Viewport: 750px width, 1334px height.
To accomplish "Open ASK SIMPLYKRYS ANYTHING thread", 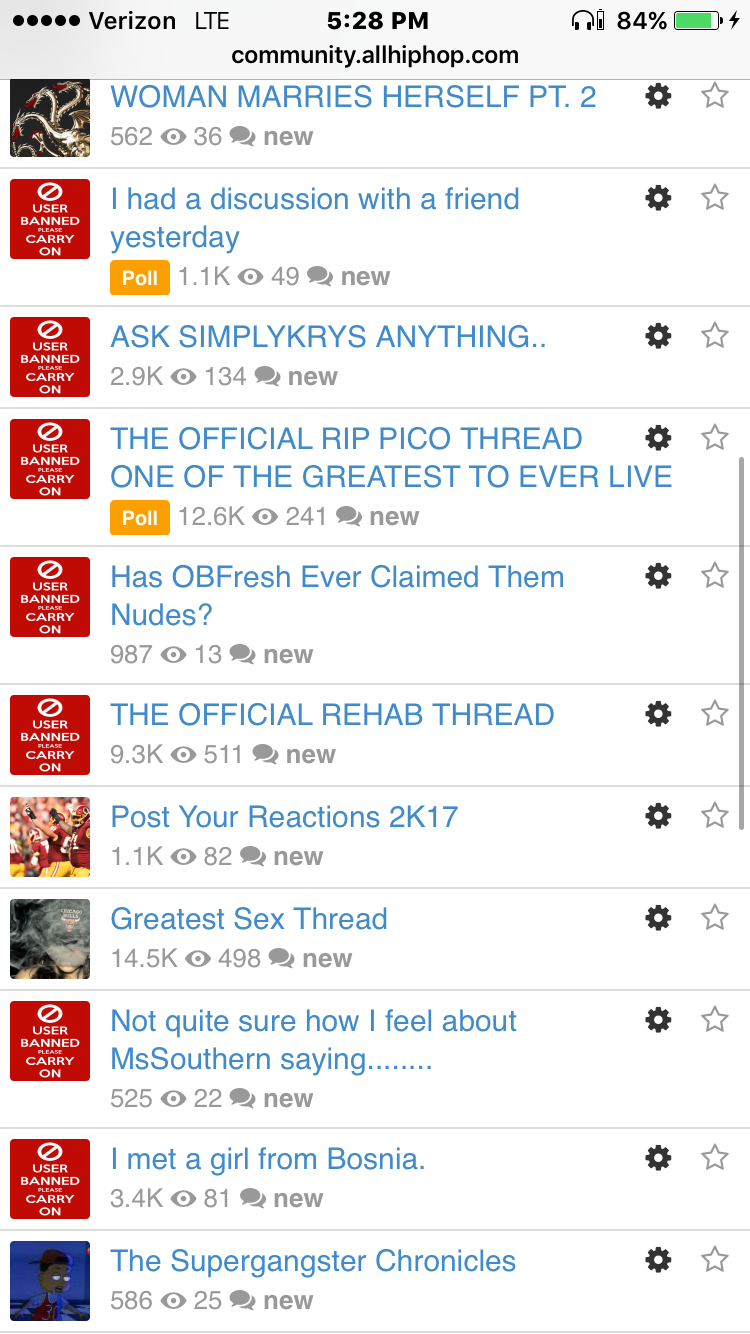I will point(328,337).
